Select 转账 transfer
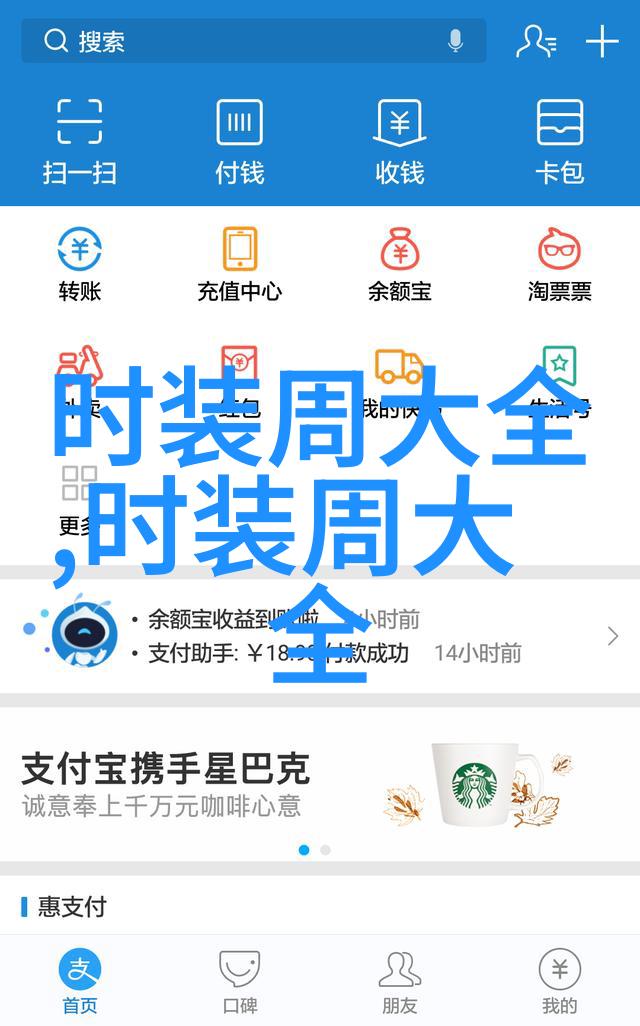640x1026 pixels. [x=80, y=264]
